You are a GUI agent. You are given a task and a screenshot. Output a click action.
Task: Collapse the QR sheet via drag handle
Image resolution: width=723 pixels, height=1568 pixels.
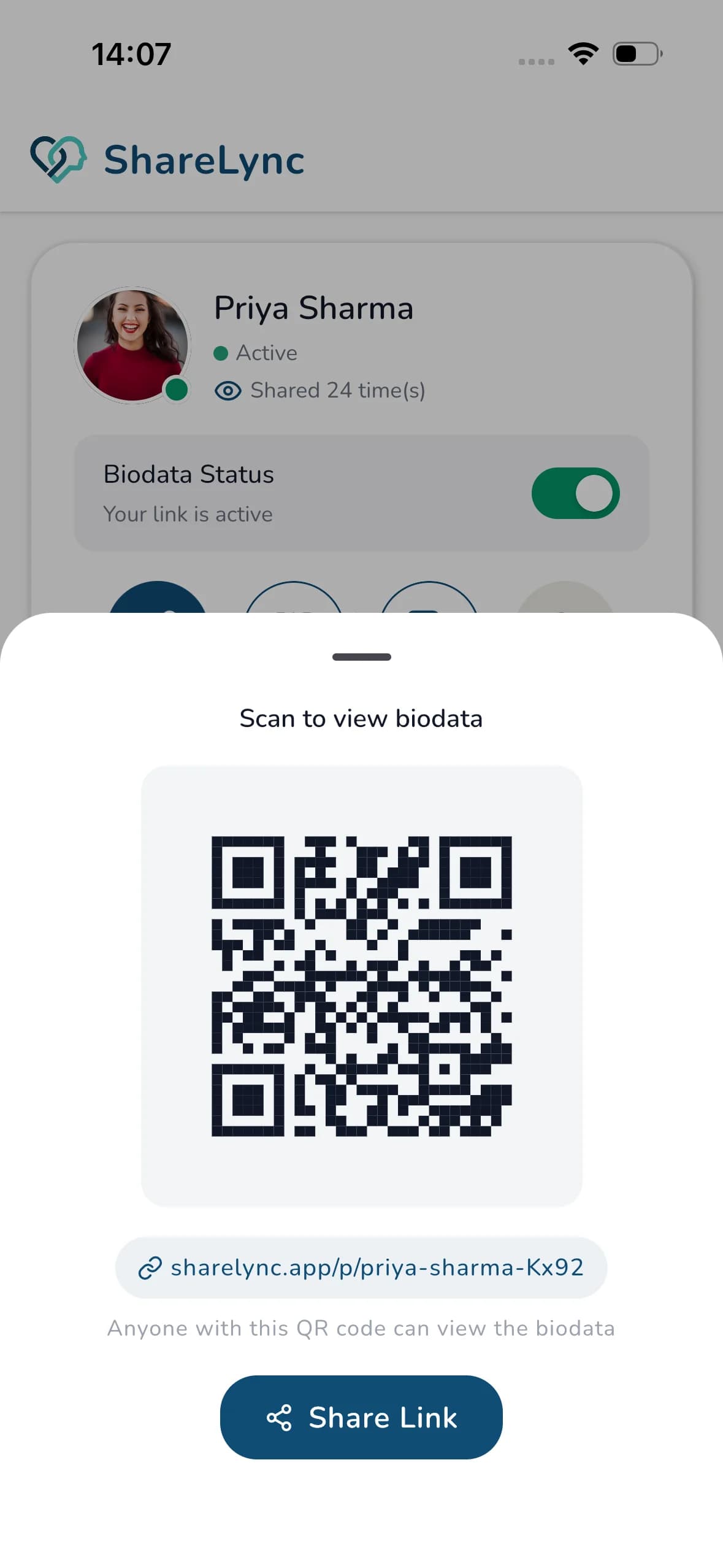[x=361, y=656]
